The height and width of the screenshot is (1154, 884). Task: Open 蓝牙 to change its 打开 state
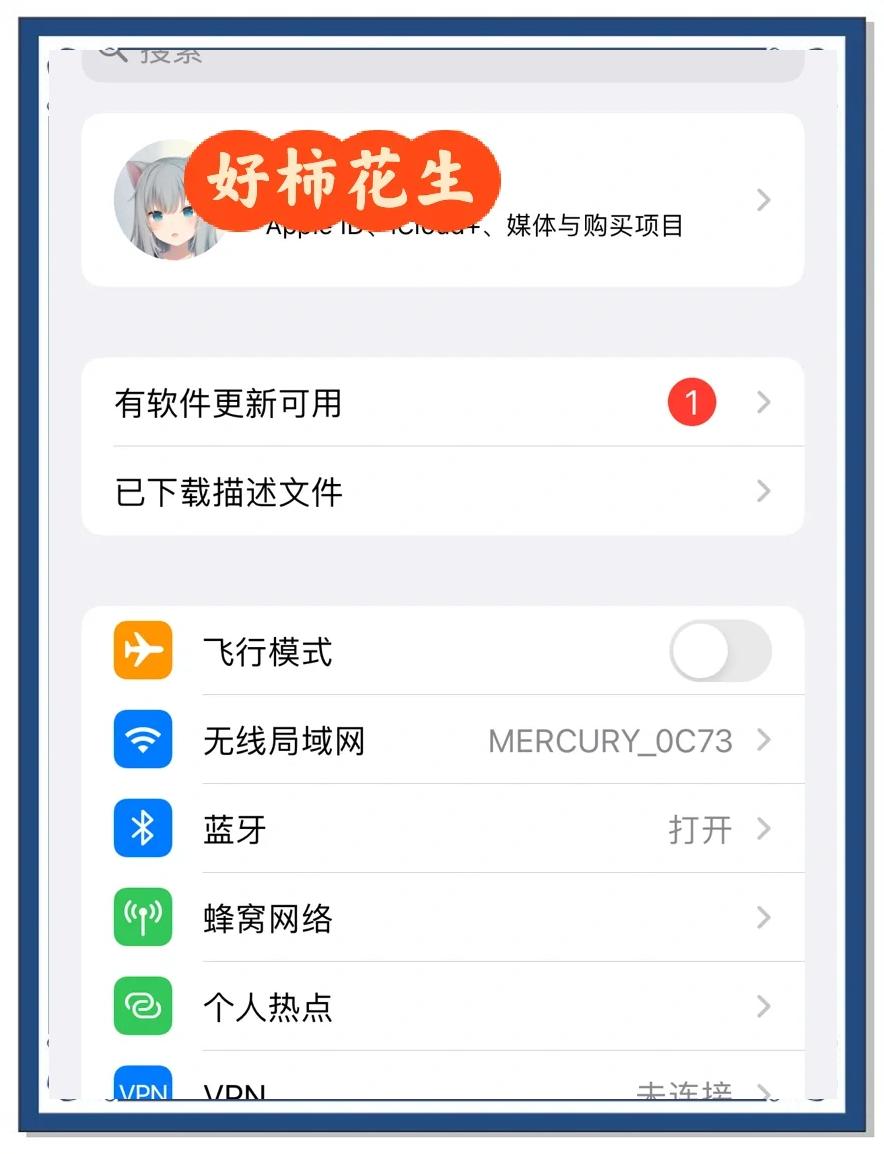click(440, 829)
